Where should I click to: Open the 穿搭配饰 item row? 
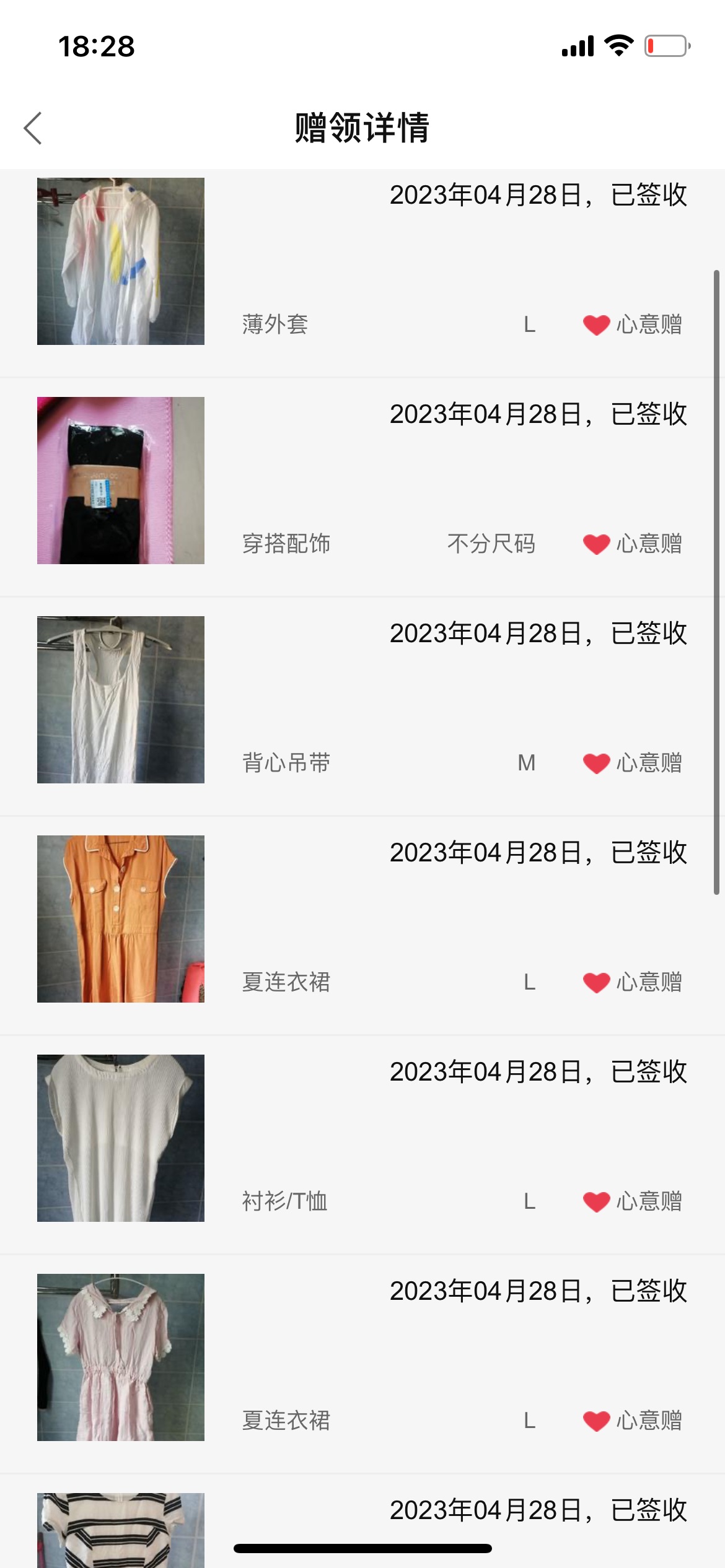[362, 487]
